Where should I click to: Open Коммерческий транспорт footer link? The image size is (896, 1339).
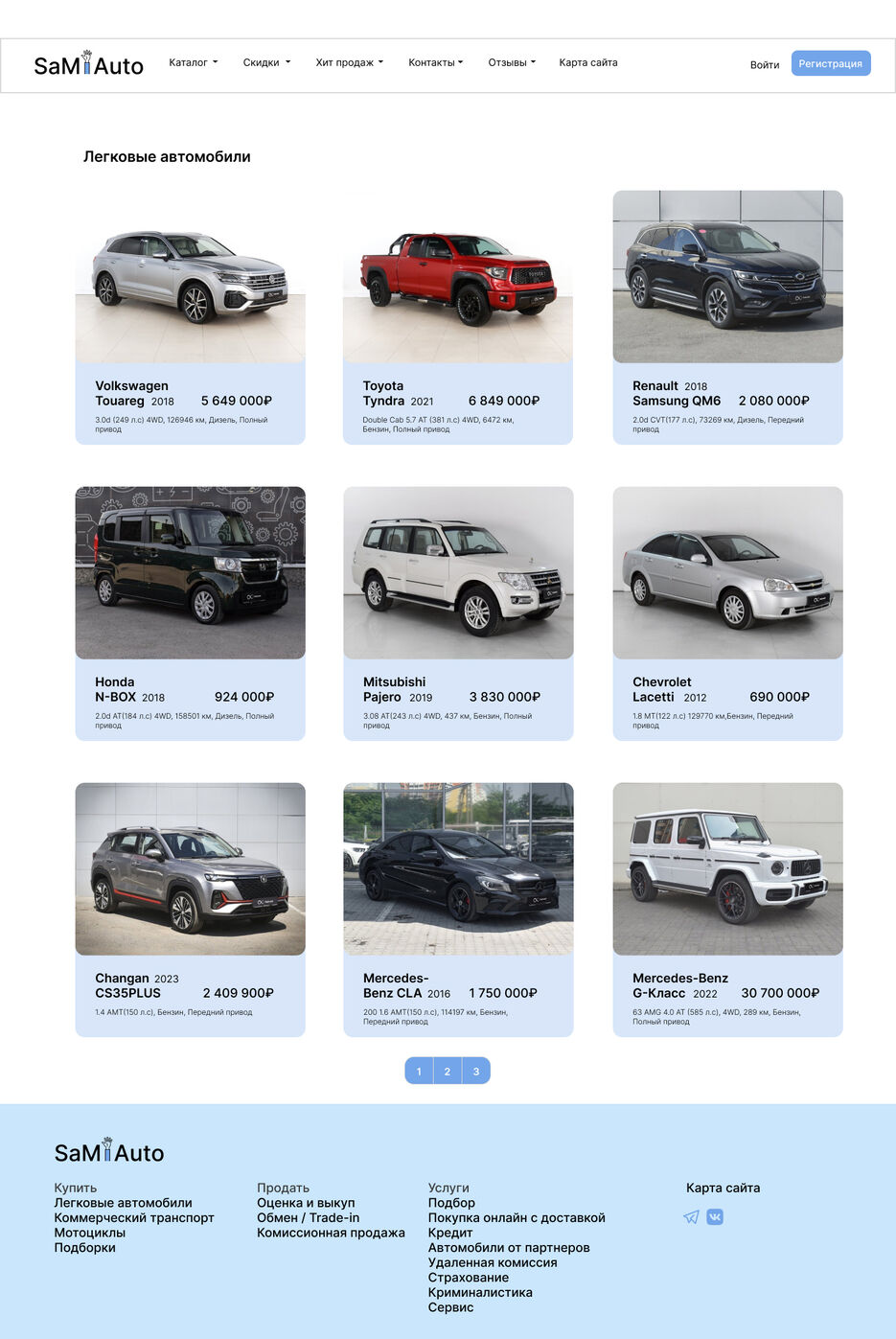point(134,1218)
